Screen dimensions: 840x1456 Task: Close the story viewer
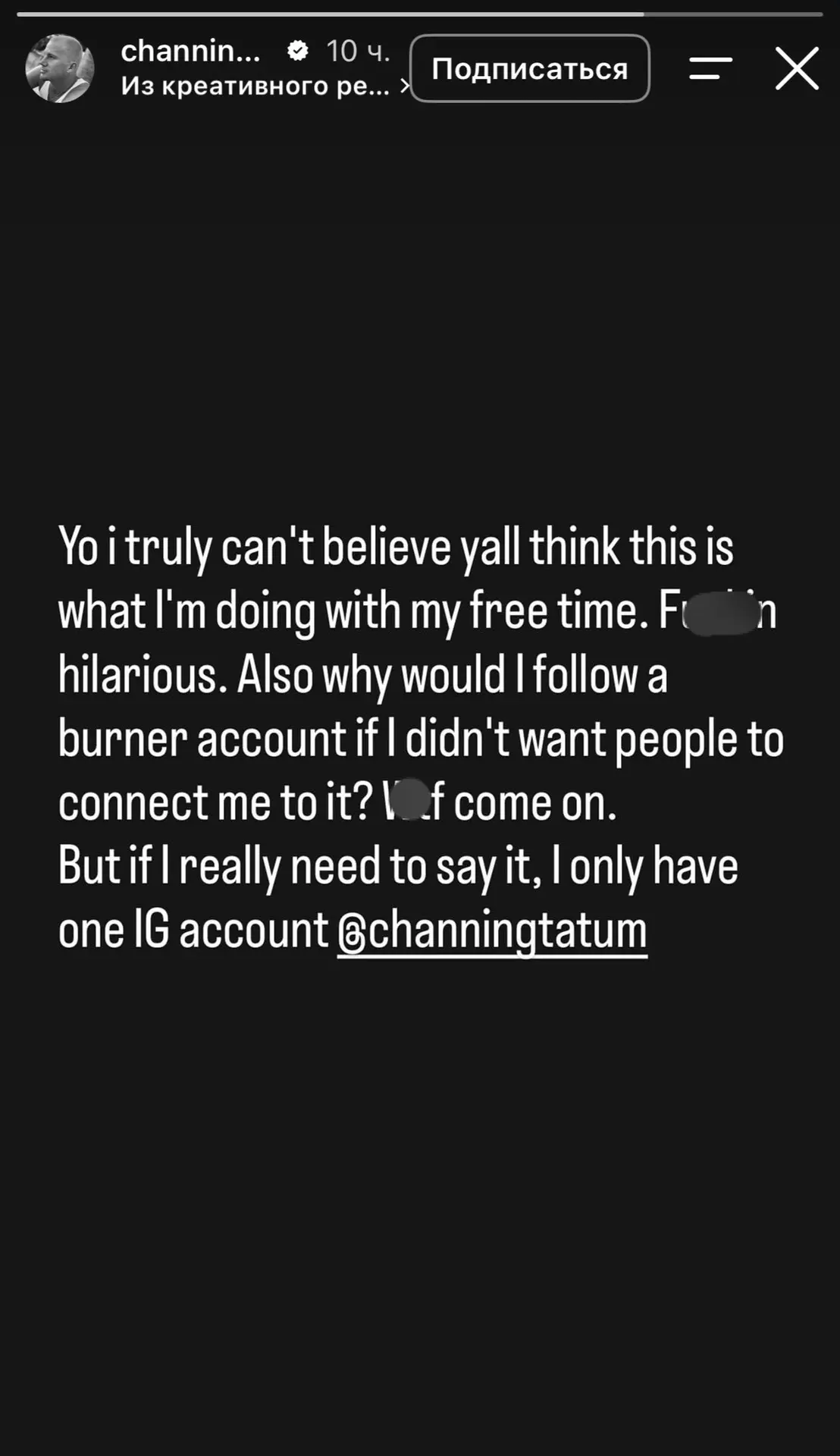797,68
